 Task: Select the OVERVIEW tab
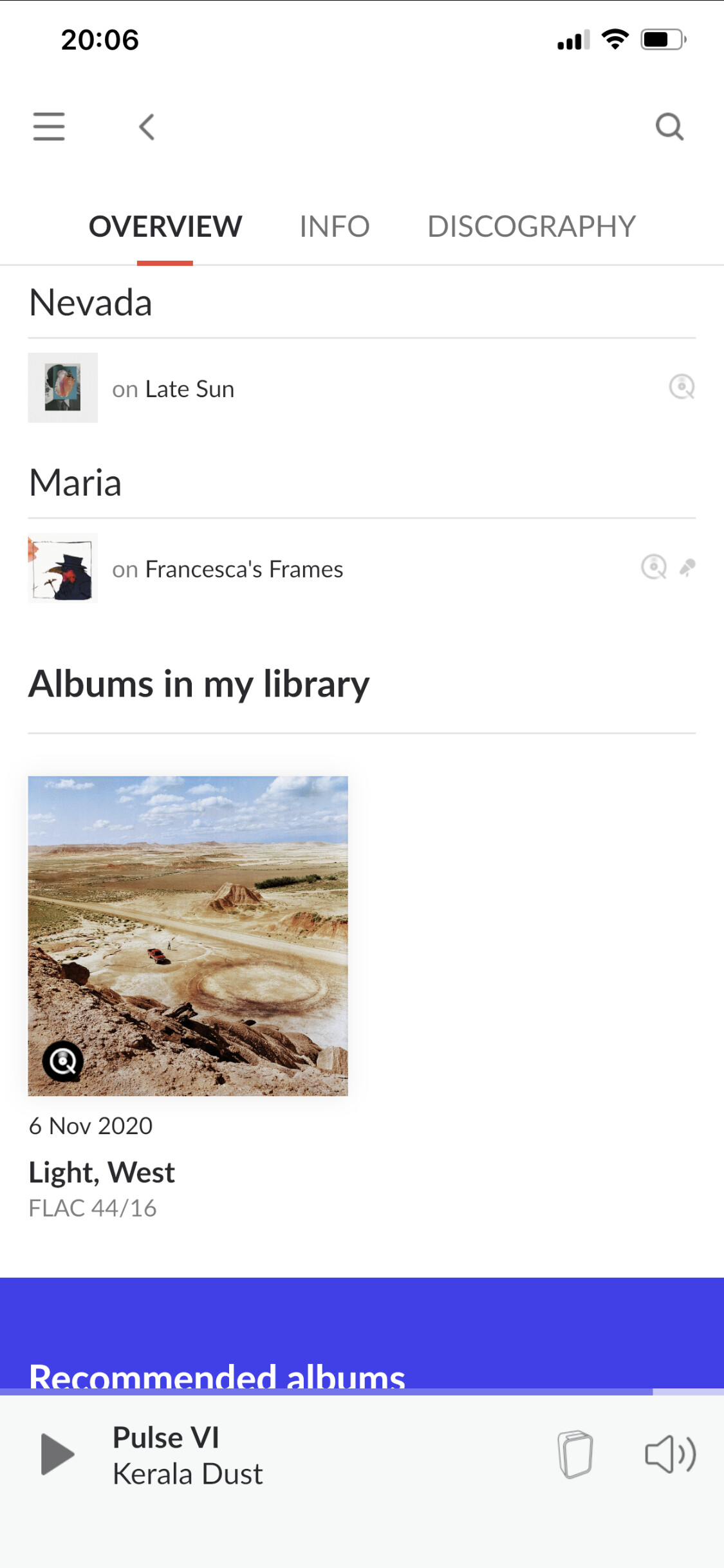tap(165, 227)
